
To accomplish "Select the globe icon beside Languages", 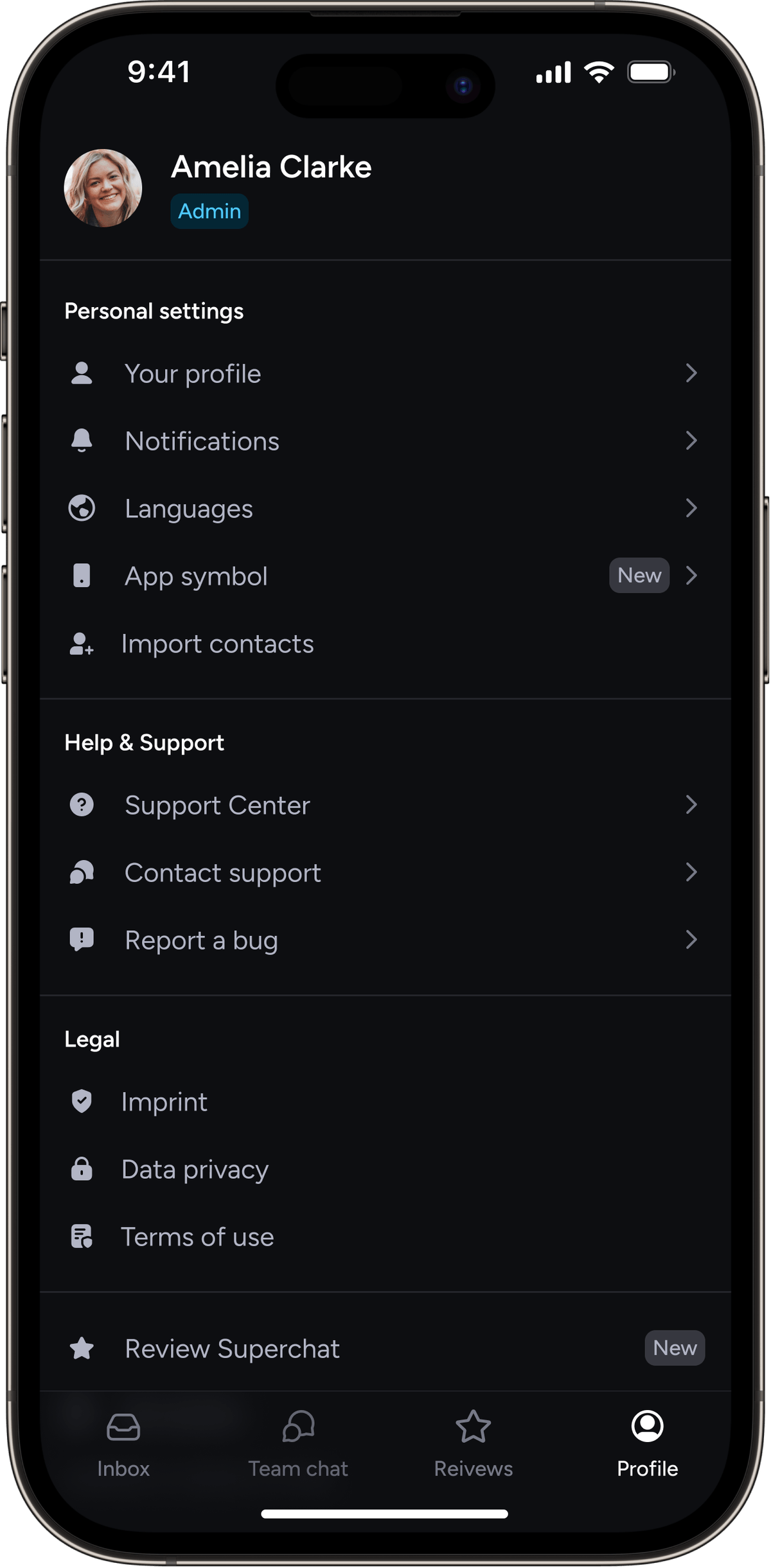I will (x=81, y=508).
